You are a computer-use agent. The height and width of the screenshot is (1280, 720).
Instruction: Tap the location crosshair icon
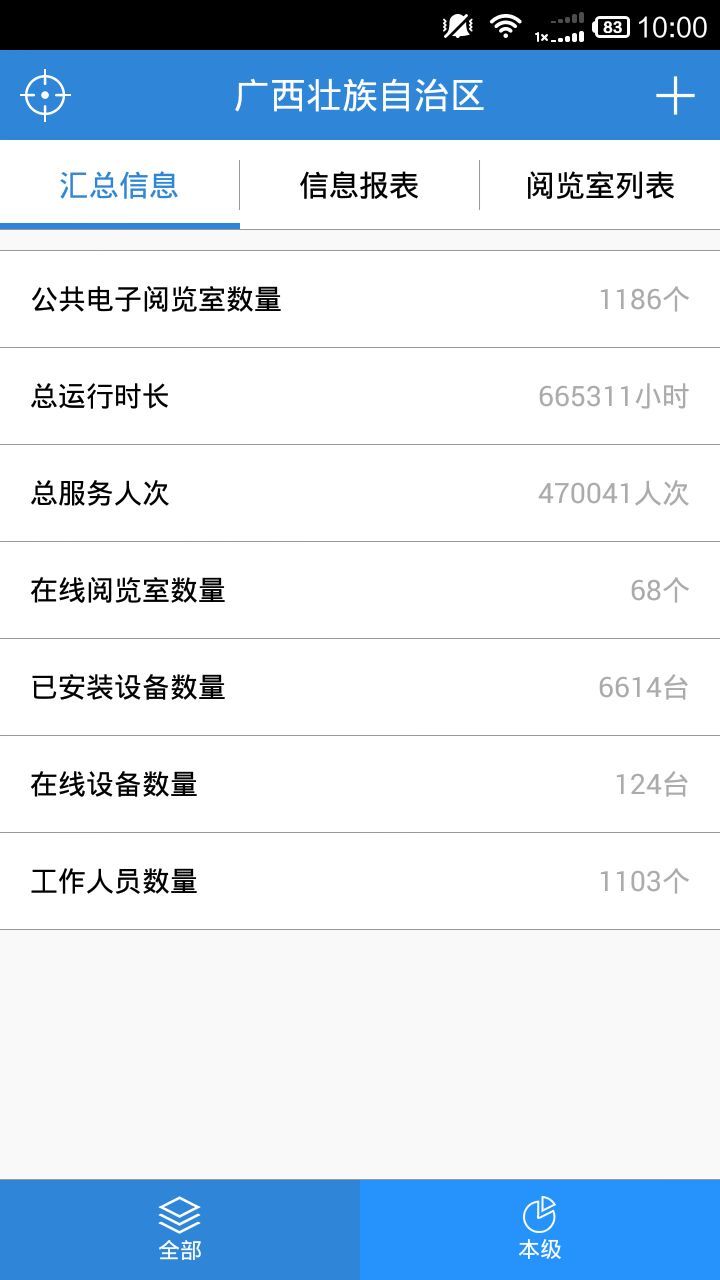pyautogui.click(x=45, y=96)
